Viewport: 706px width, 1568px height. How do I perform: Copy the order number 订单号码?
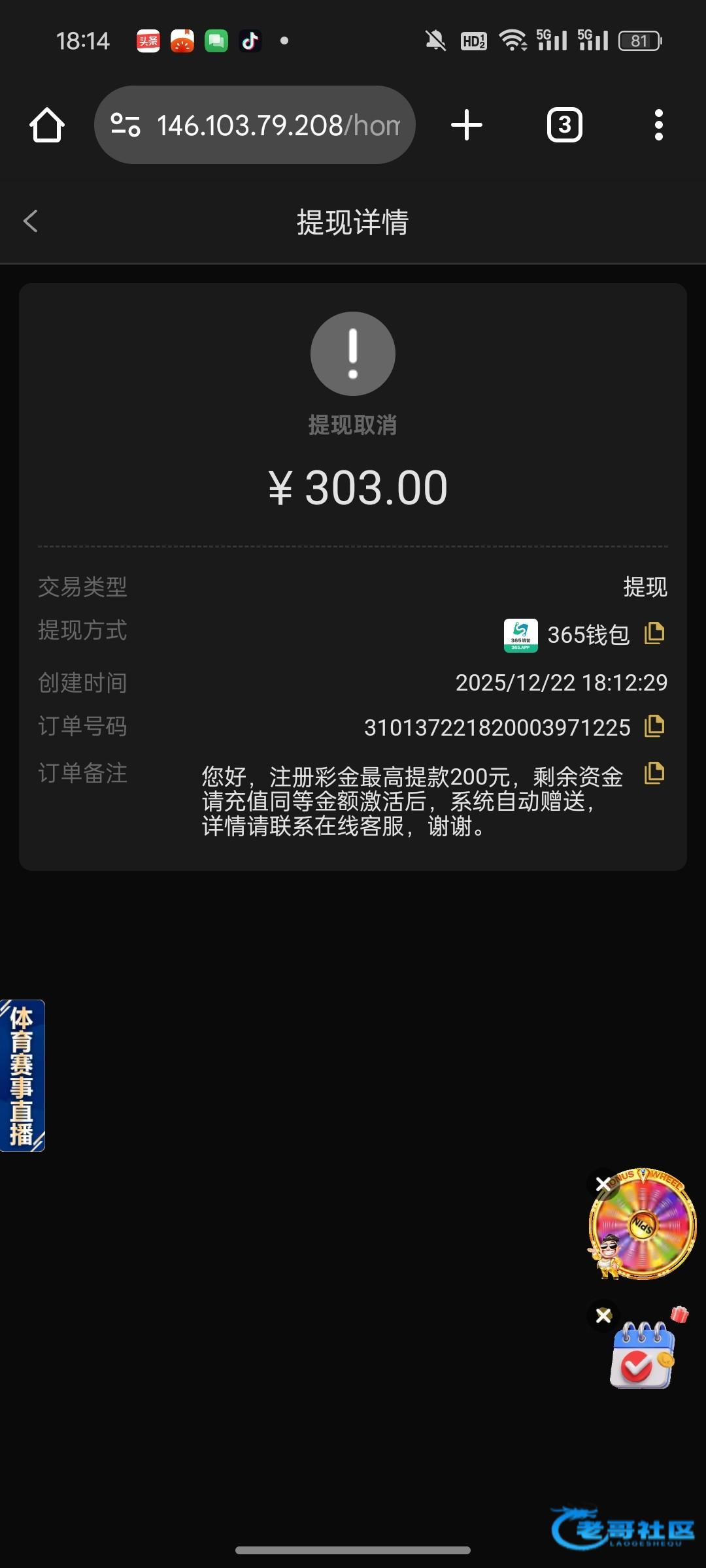pyautogui.click(x=654, y=726)
